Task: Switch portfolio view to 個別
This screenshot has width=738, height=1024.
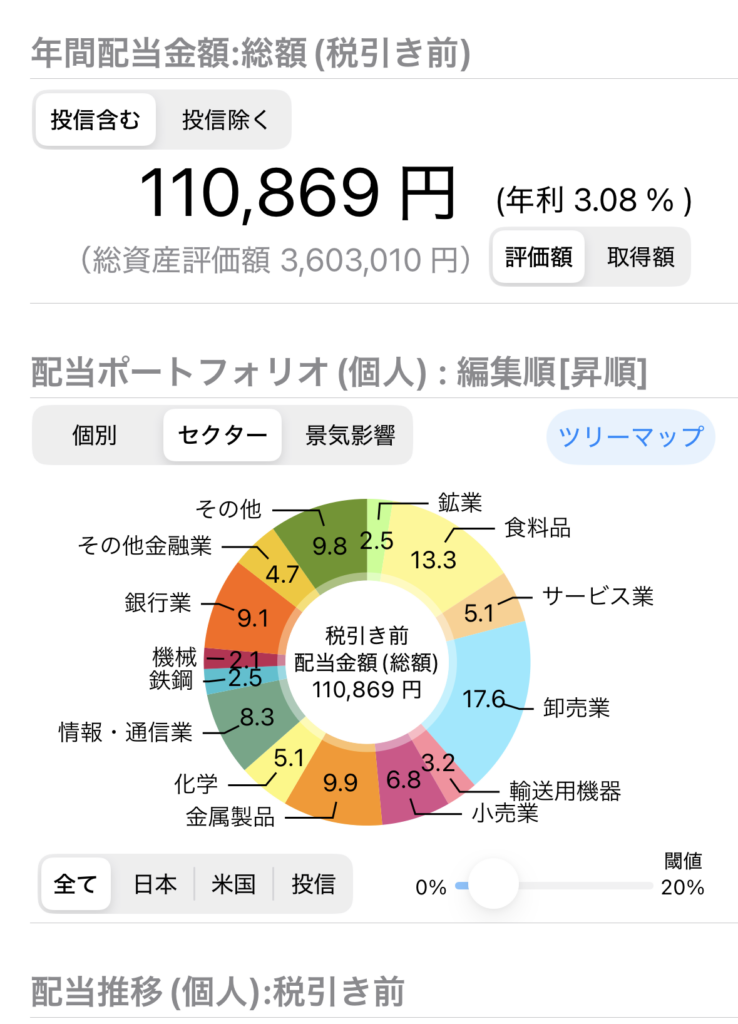Action: [x=95, y=435]
